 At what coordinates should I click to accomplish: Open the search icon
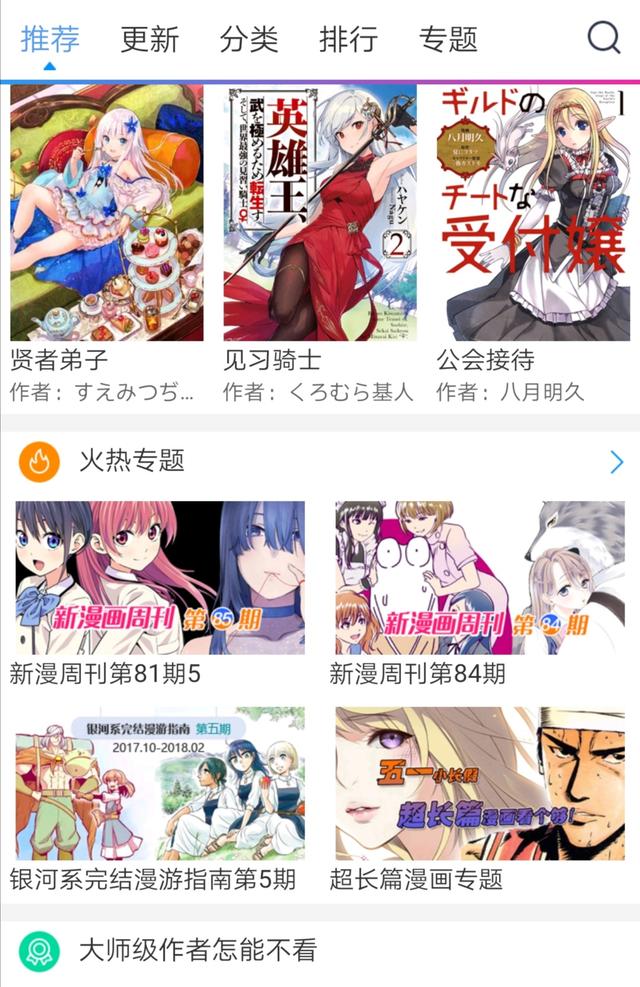pyautogui.click(x=603, y=38)
